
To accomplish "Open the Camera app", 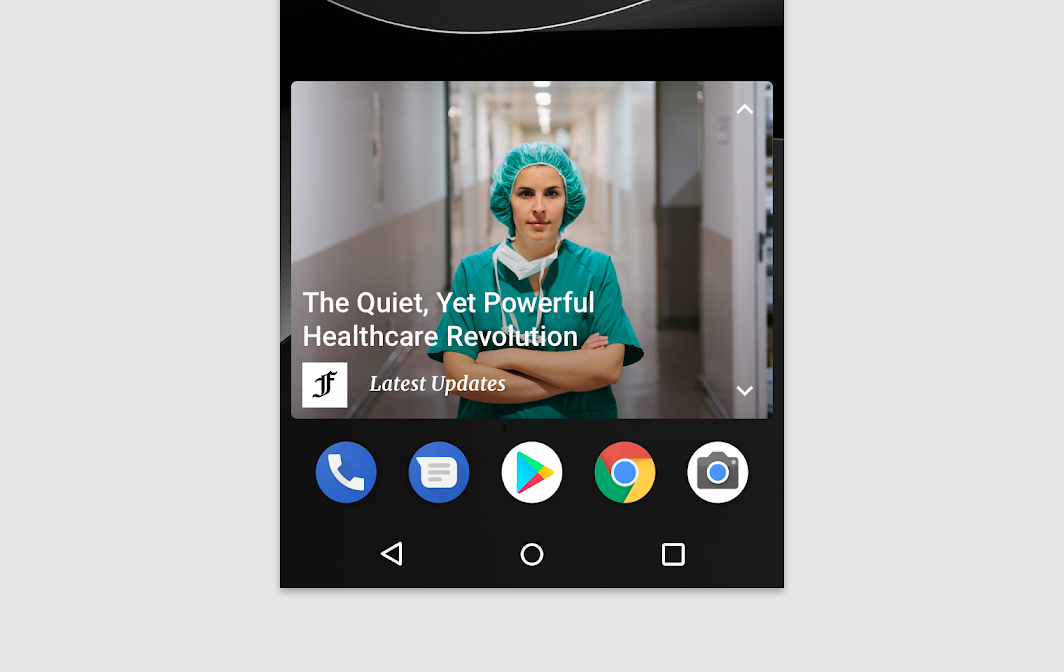I will [x=718, y=472].
